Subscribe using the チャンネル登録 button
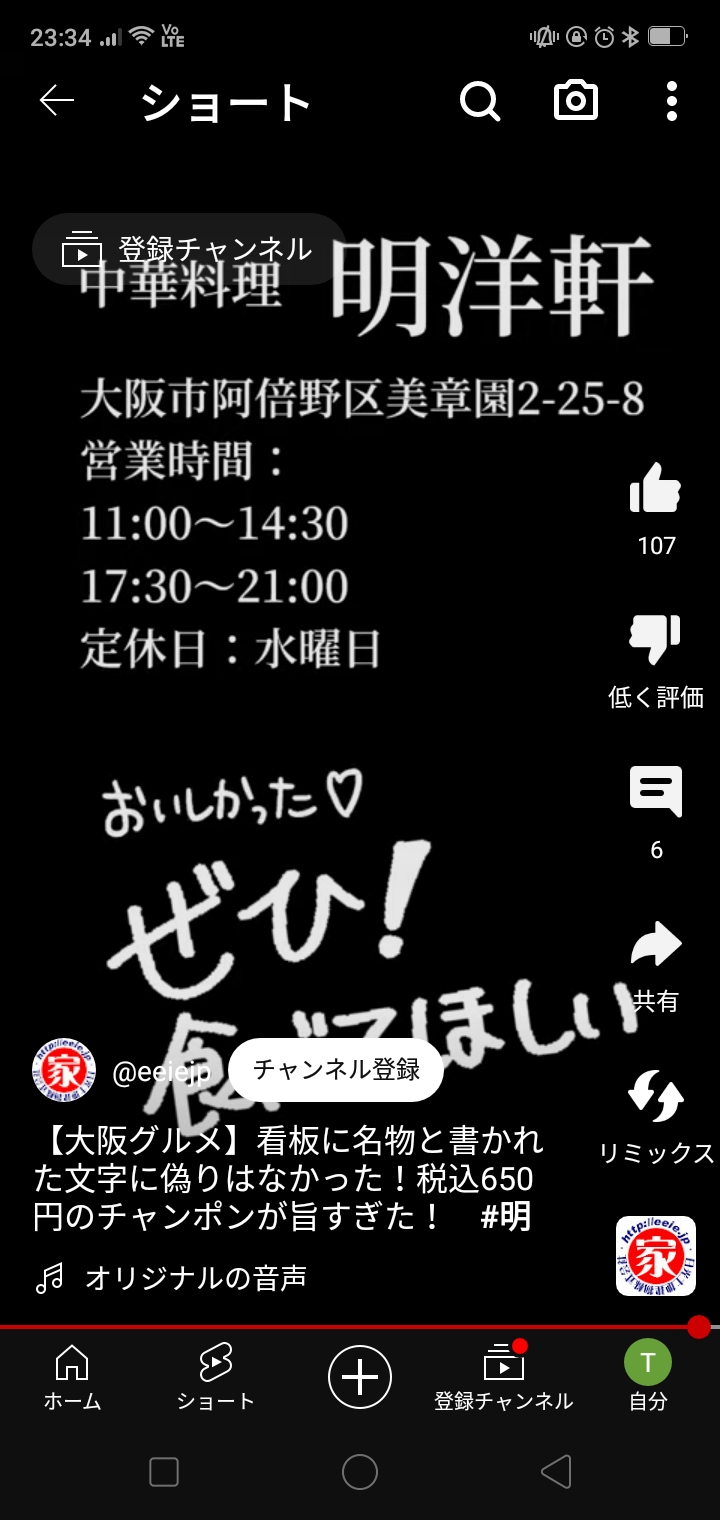This screenshot has height=1520, width=720. [x=336, y=1069]
